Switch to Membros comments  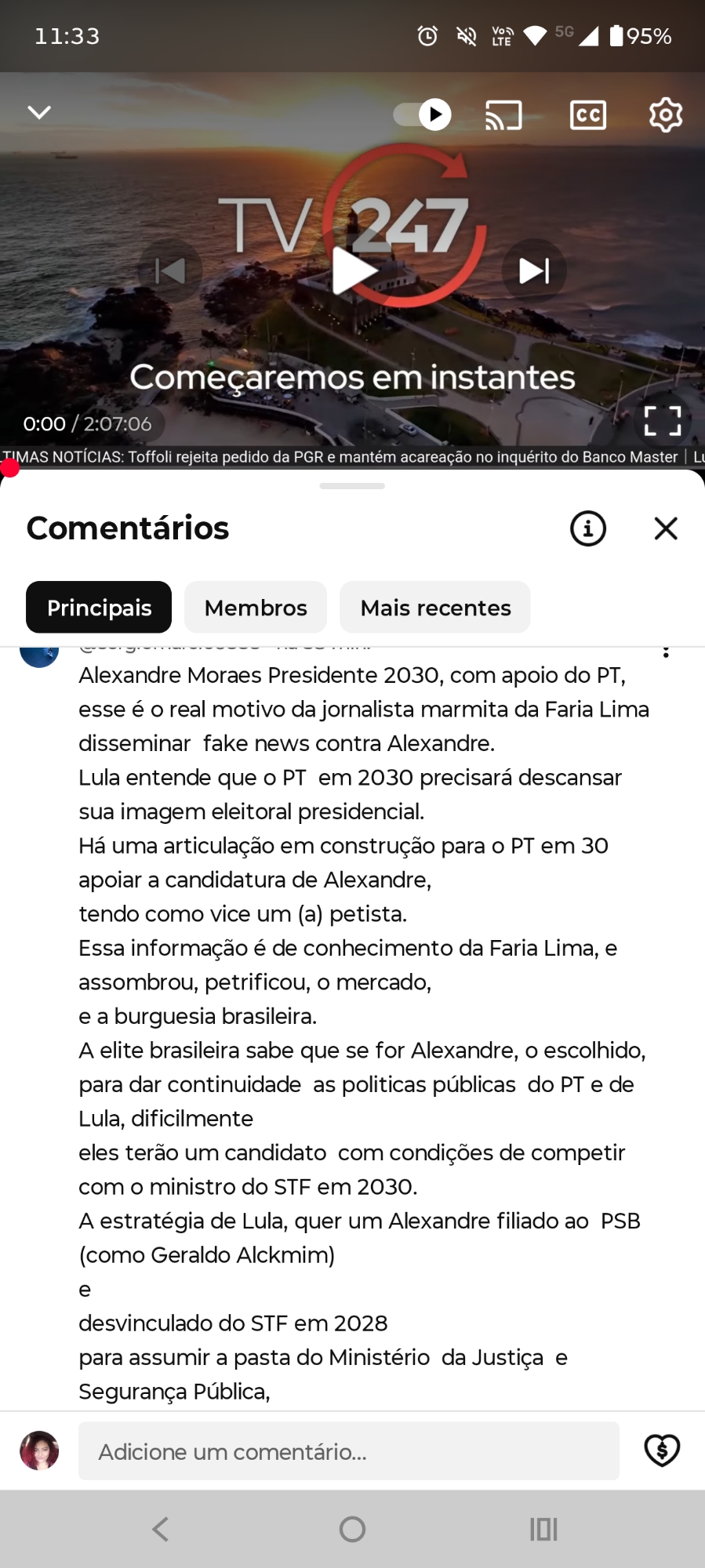tap(256, 608)
